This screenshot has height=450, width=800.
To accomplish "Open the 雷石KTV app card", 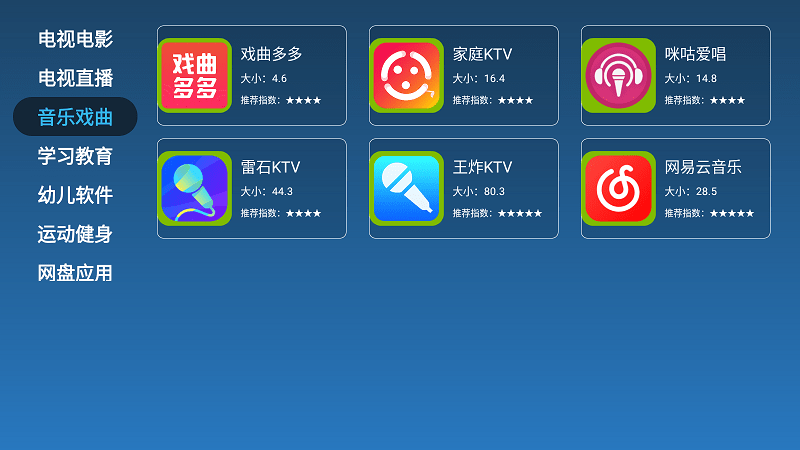I will [x=252, y=188].
